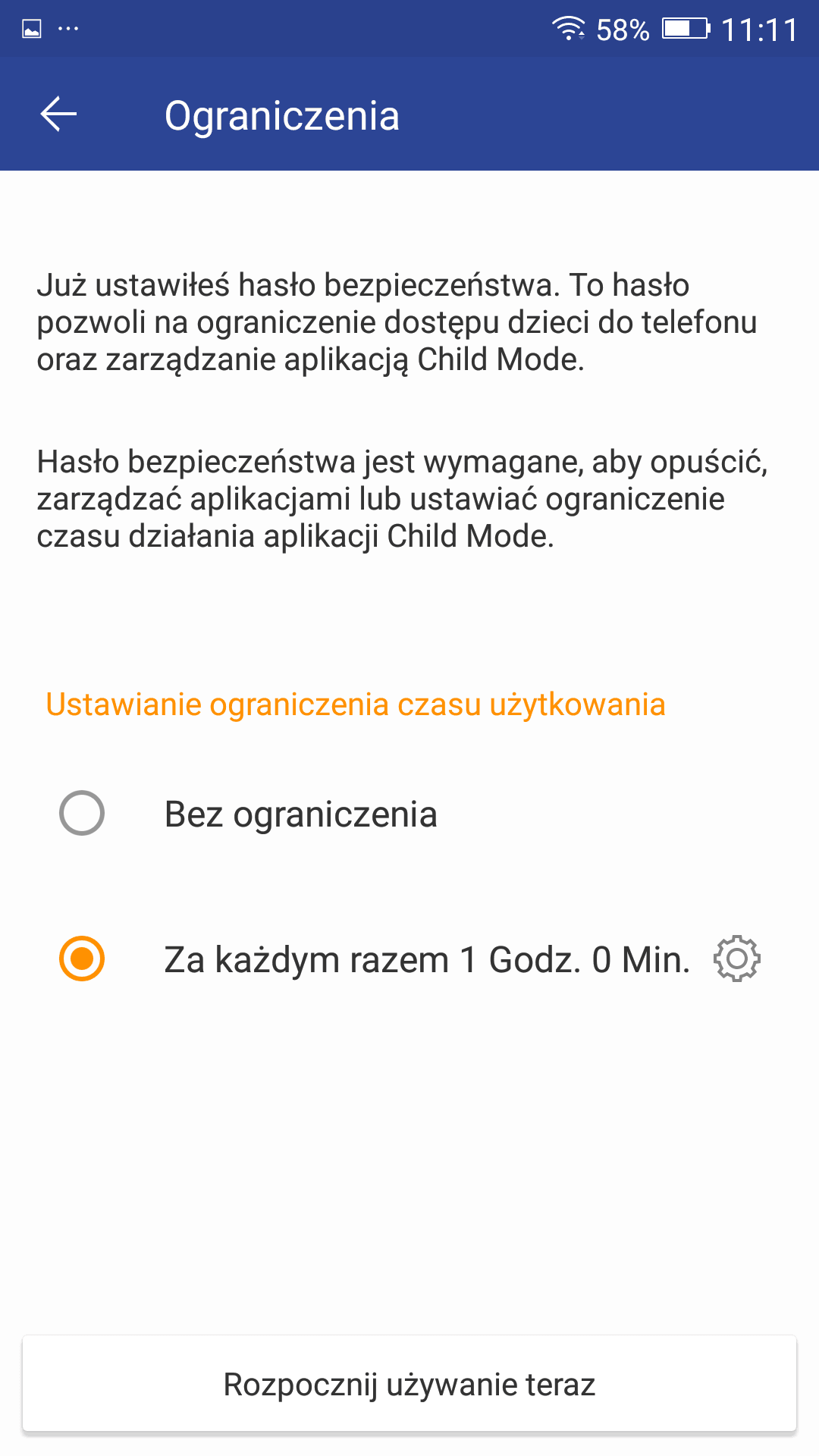819x1456 pixels.
Task: Select 'Za każdym razem 1 Godz. 0 Min.'
Action: [x=82, y=959]
